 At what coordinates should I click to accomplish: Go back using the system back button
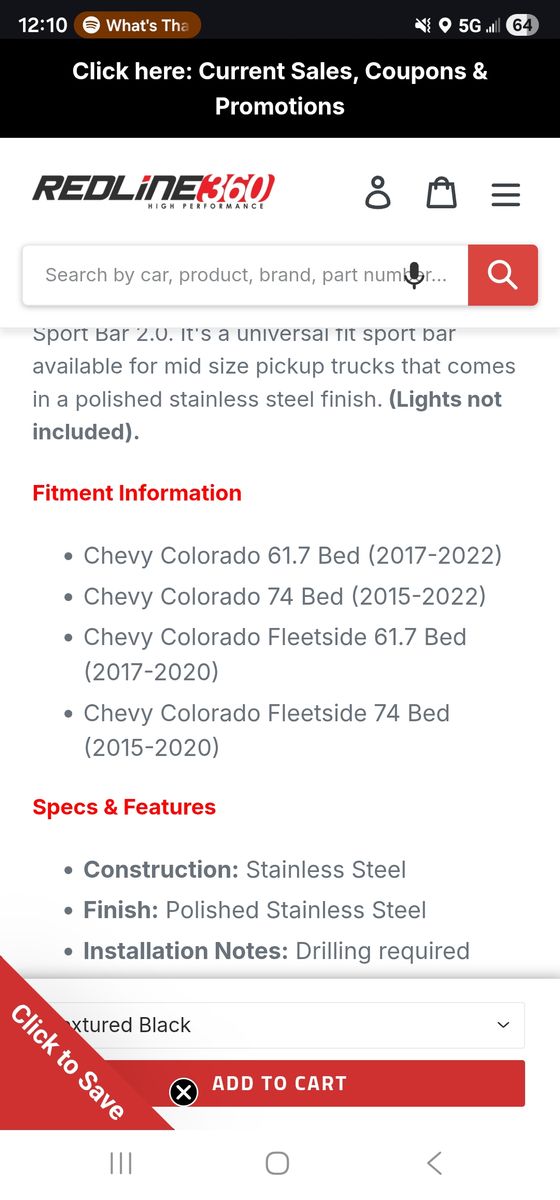pos(434,1163)
